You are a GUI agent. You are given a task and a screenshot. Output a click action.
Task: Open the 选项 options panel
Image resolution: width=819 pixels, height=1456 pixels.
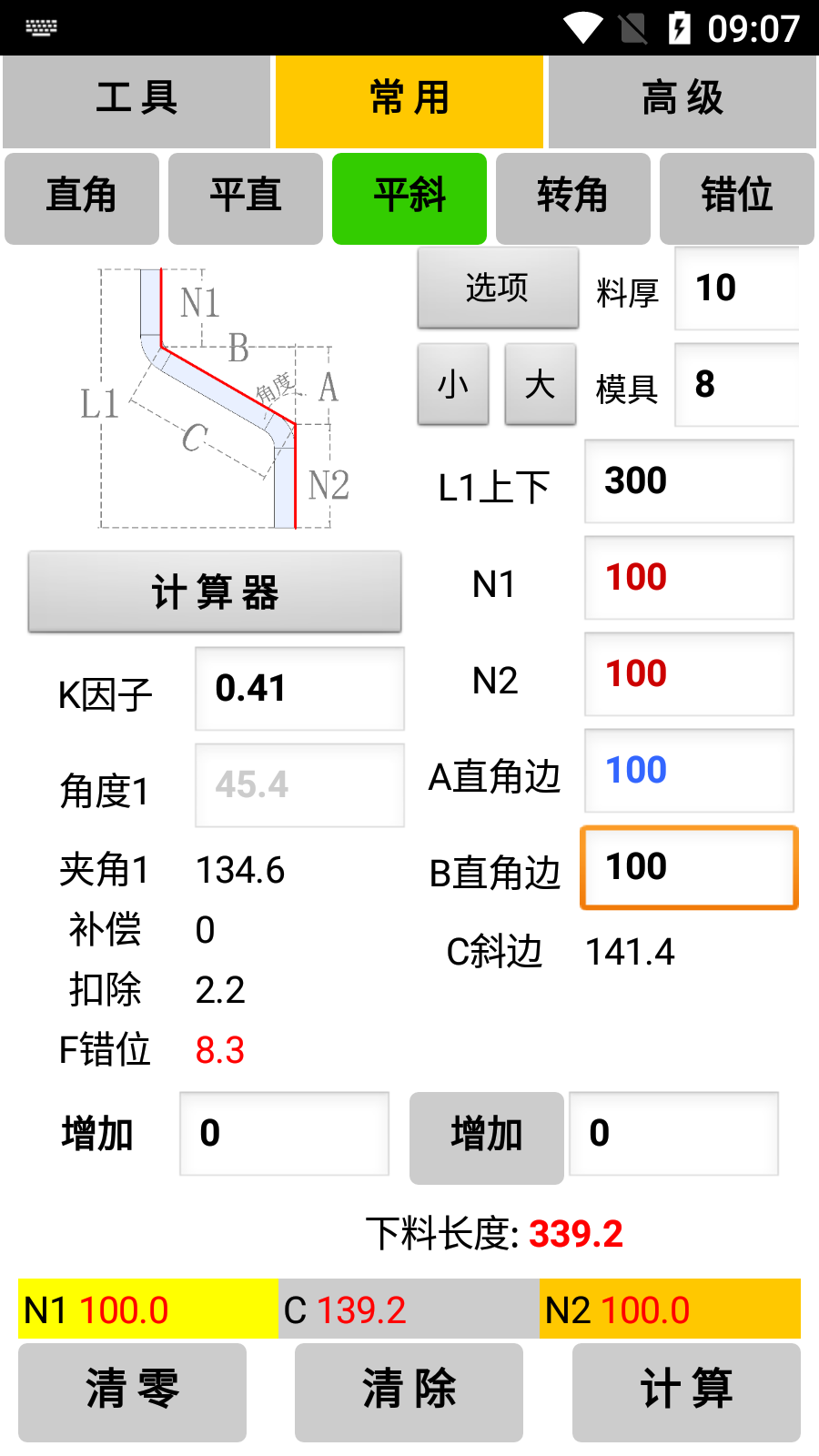pyautogui.click(x=498, y=288)
